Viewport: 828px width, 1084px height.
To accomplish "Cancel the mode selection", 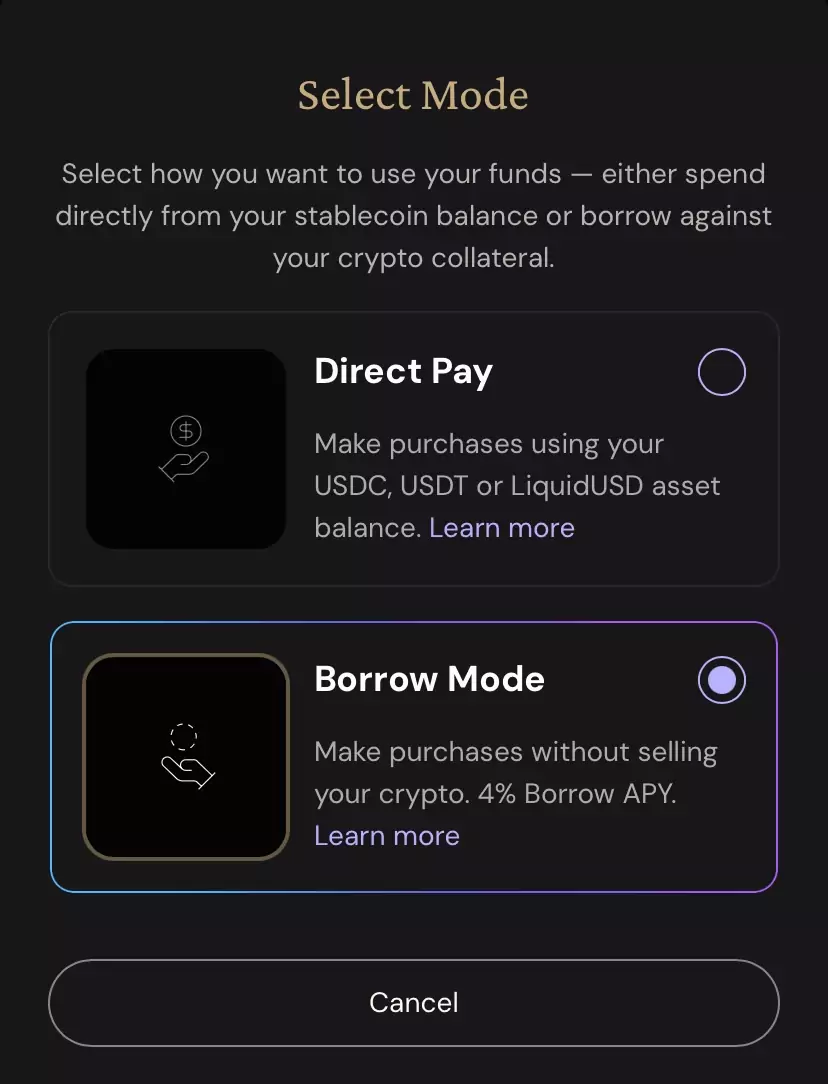I will pos(413,1003).
